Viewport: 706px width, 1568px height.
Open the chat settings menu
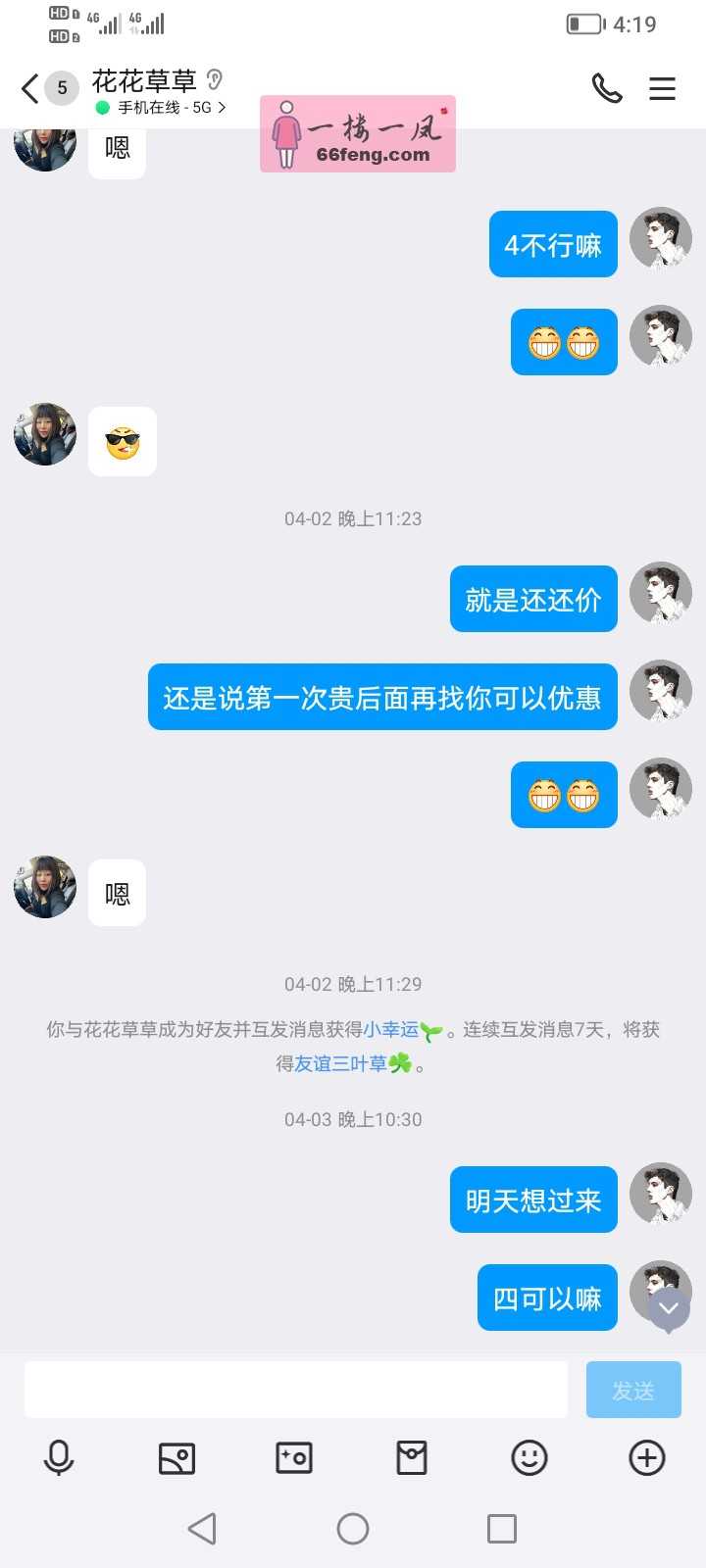[x=662, y=89]
